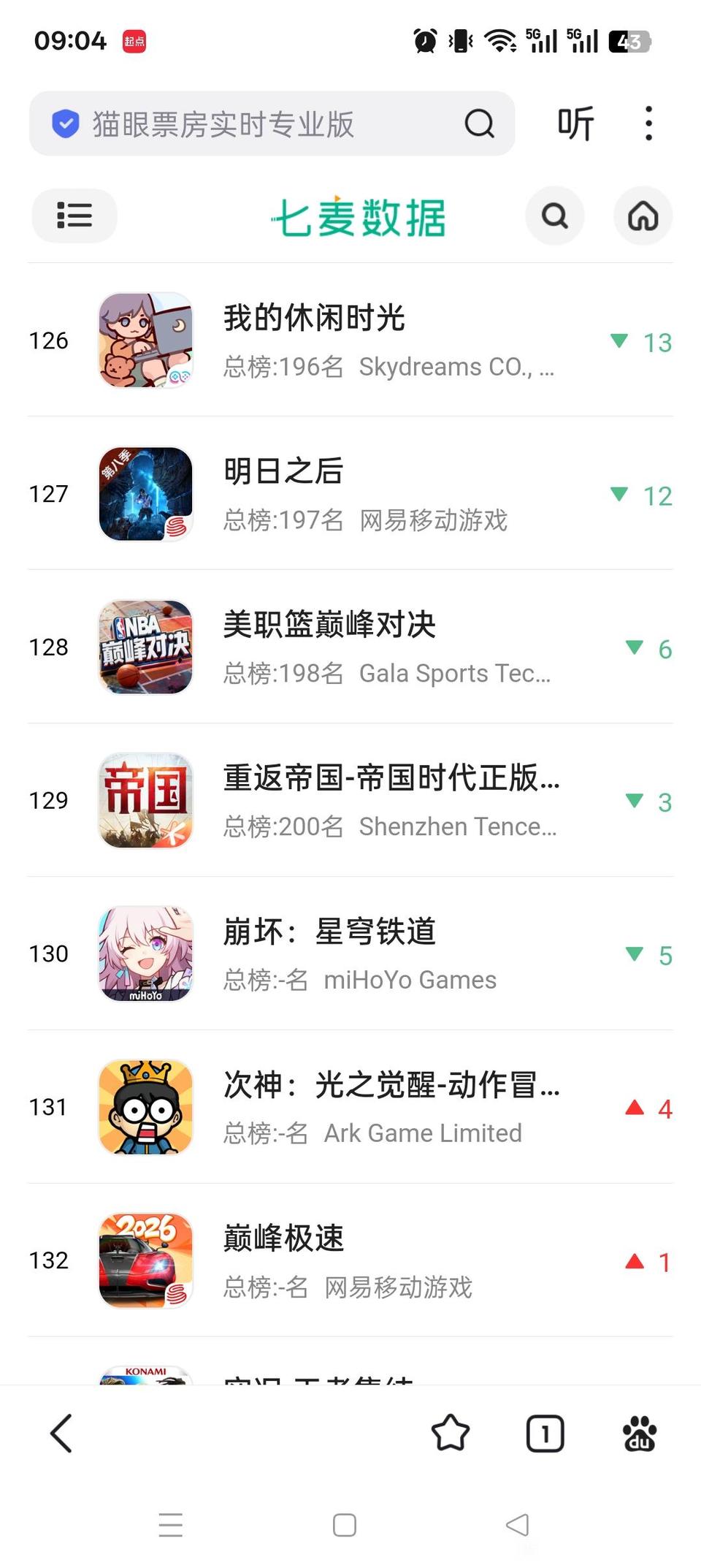
Task: Go back with the browser back arrow
Action: (61, 1433)
